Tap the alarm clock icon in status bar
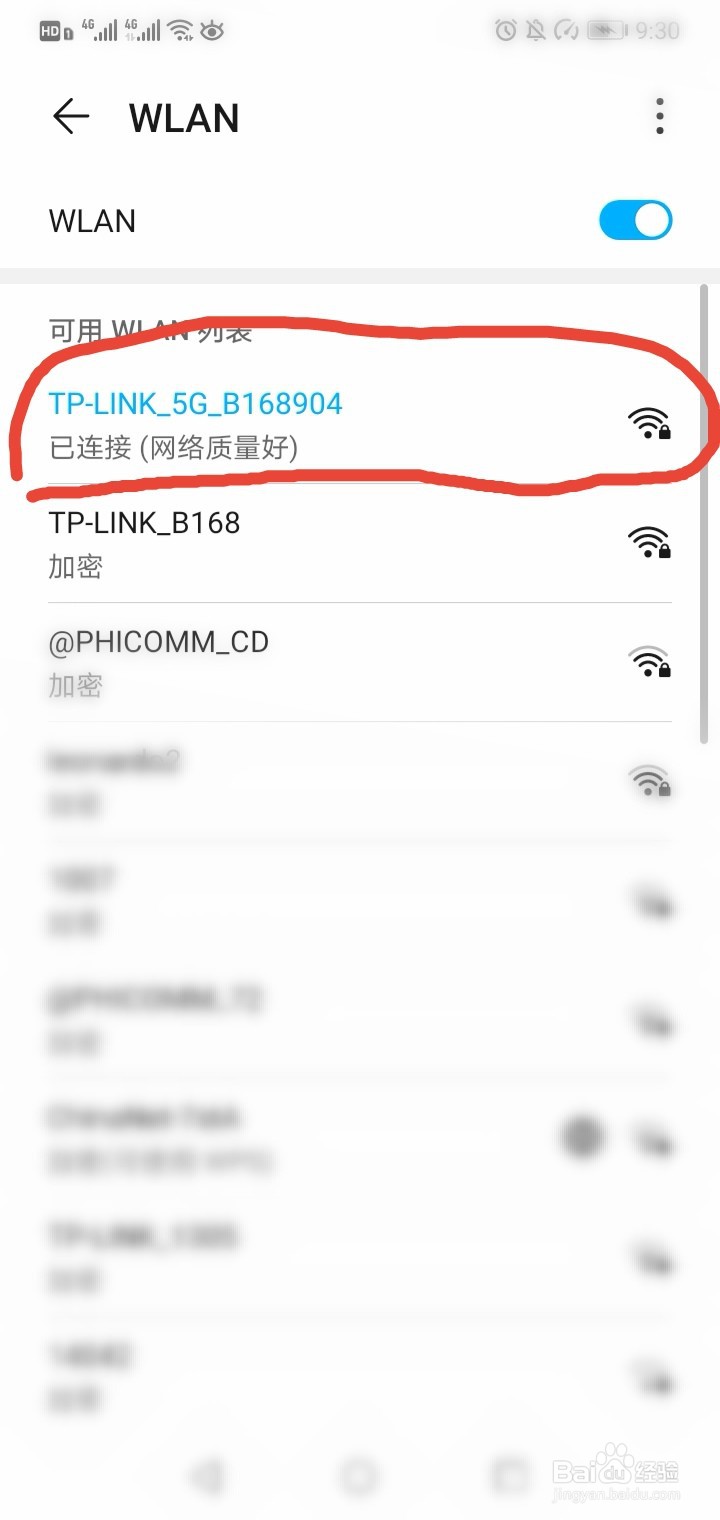This screenshot has height=1520, width=720. click(x=506, y=29)
